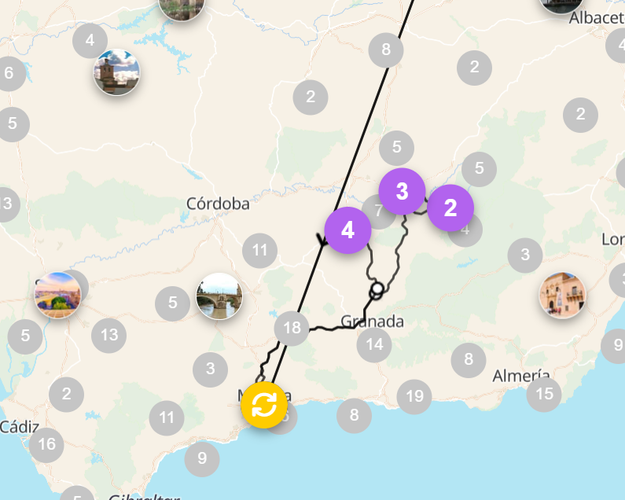Expand the grey cluster of 6
This screenshot has width=625, height=500.
click(9, 73)
